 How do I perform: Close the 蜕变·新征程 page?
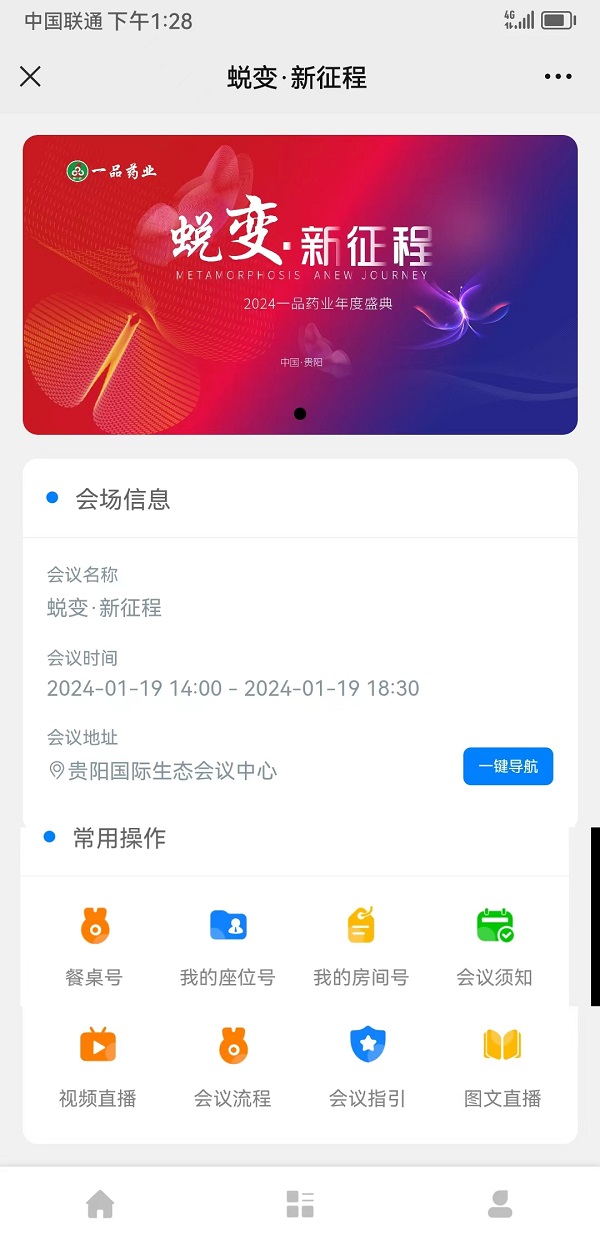(31, 77)
